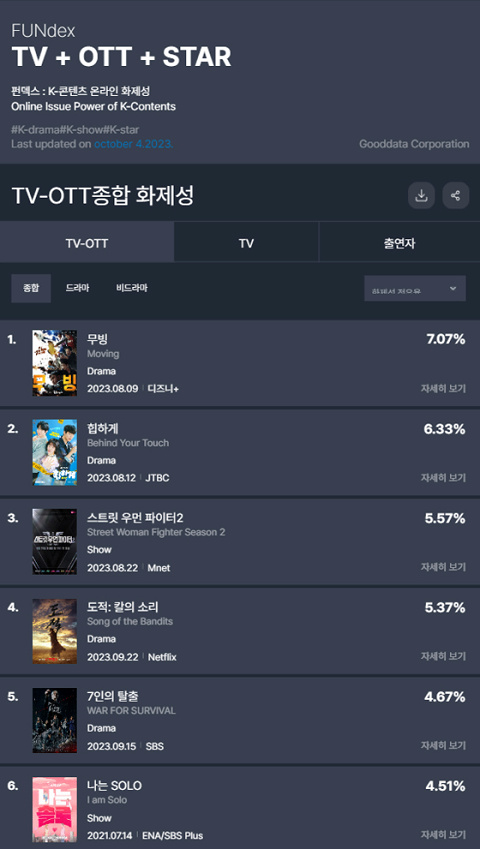Switch to the 출연자 tab
Viewport: 480px width, 849px height.
399,244
